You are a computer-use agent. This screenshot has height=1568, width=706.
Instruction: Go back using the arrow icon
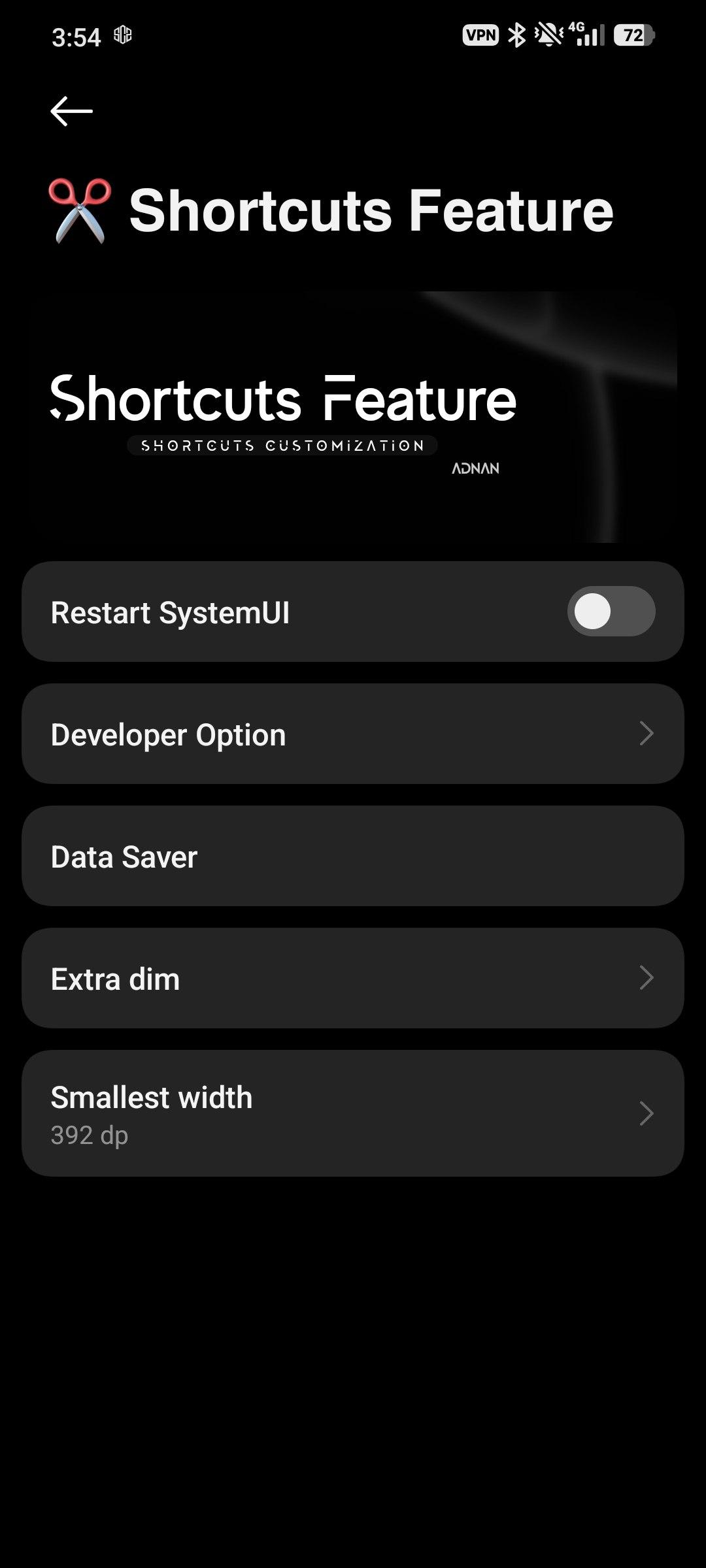click(71, 111)
